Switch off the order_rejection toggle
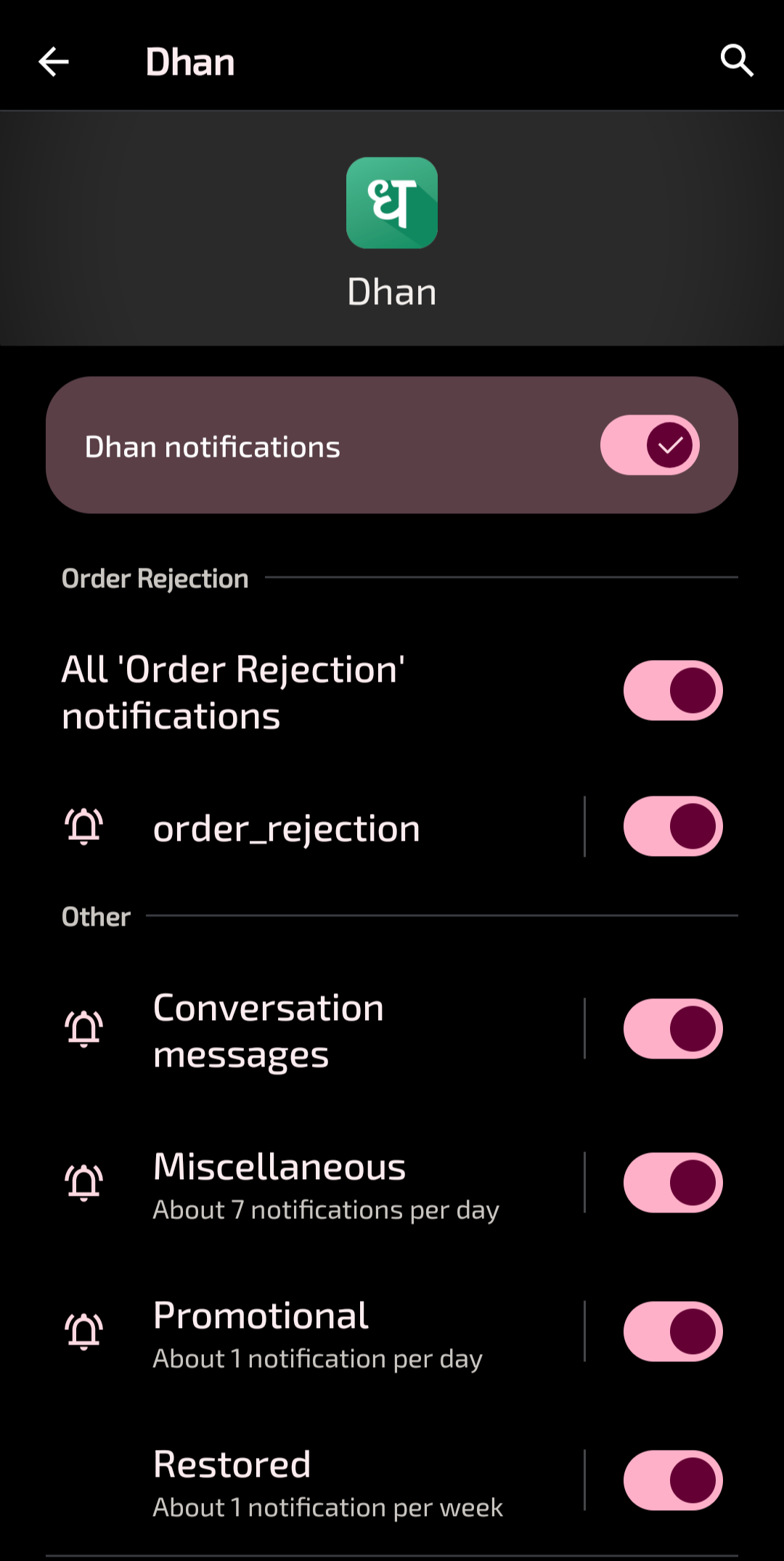The width and height of the screenshot is (784, 1561). [673, 826]
